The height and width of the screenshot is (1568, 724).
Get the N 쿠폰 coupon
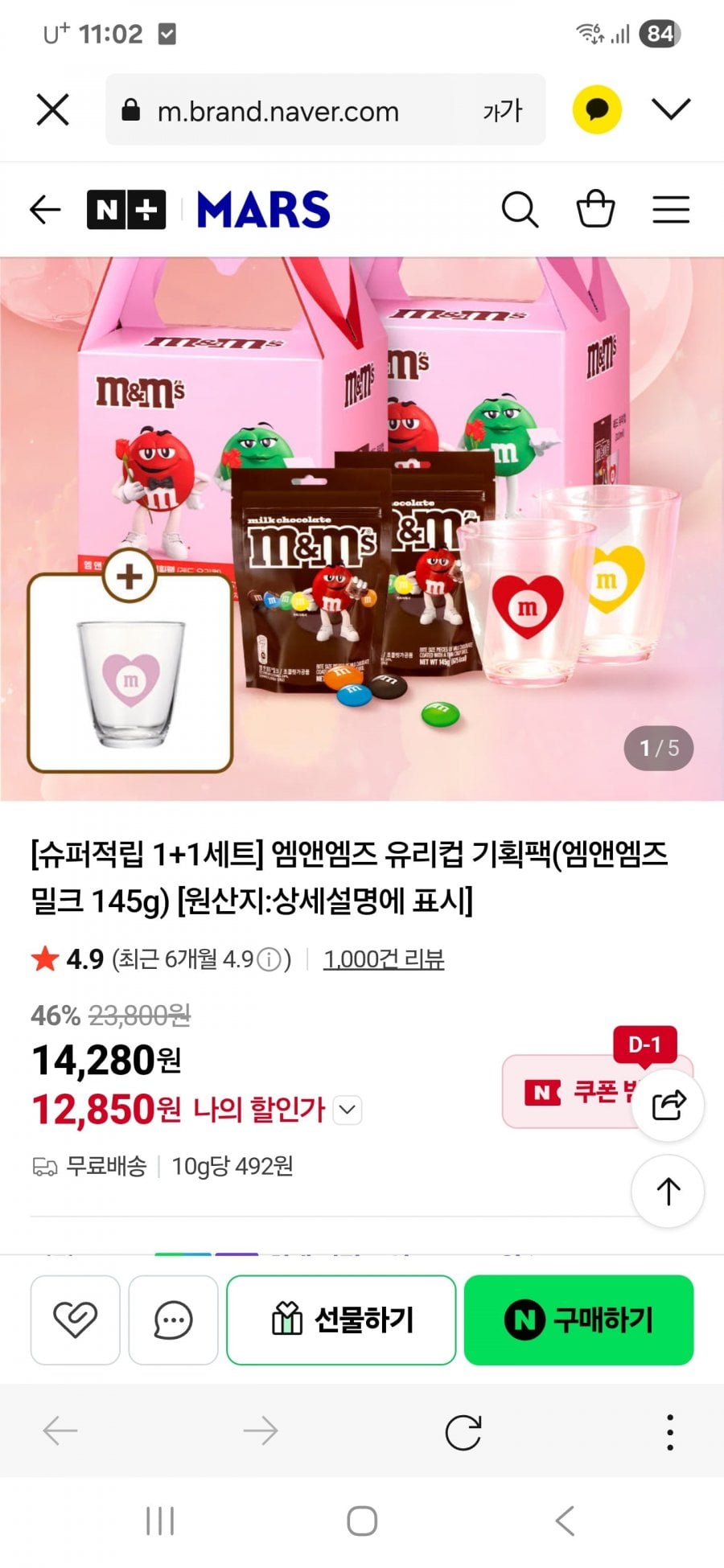coord(571,1092)
